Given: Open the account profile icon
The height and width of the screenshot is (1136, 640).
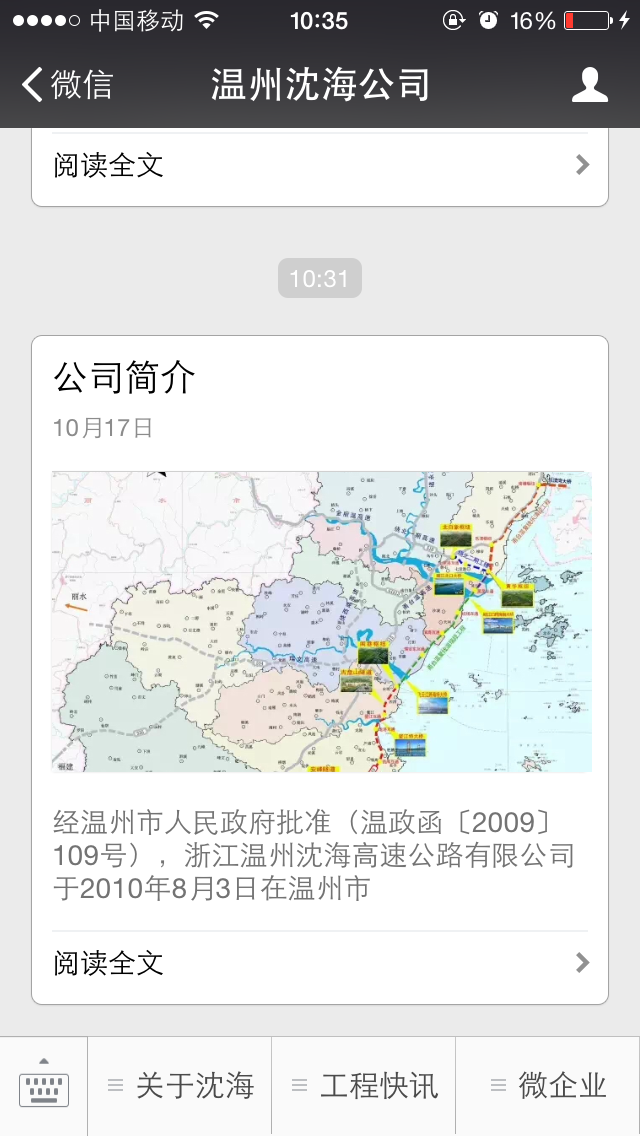Looking at the screenshot, I should click(x=589, y=85).
